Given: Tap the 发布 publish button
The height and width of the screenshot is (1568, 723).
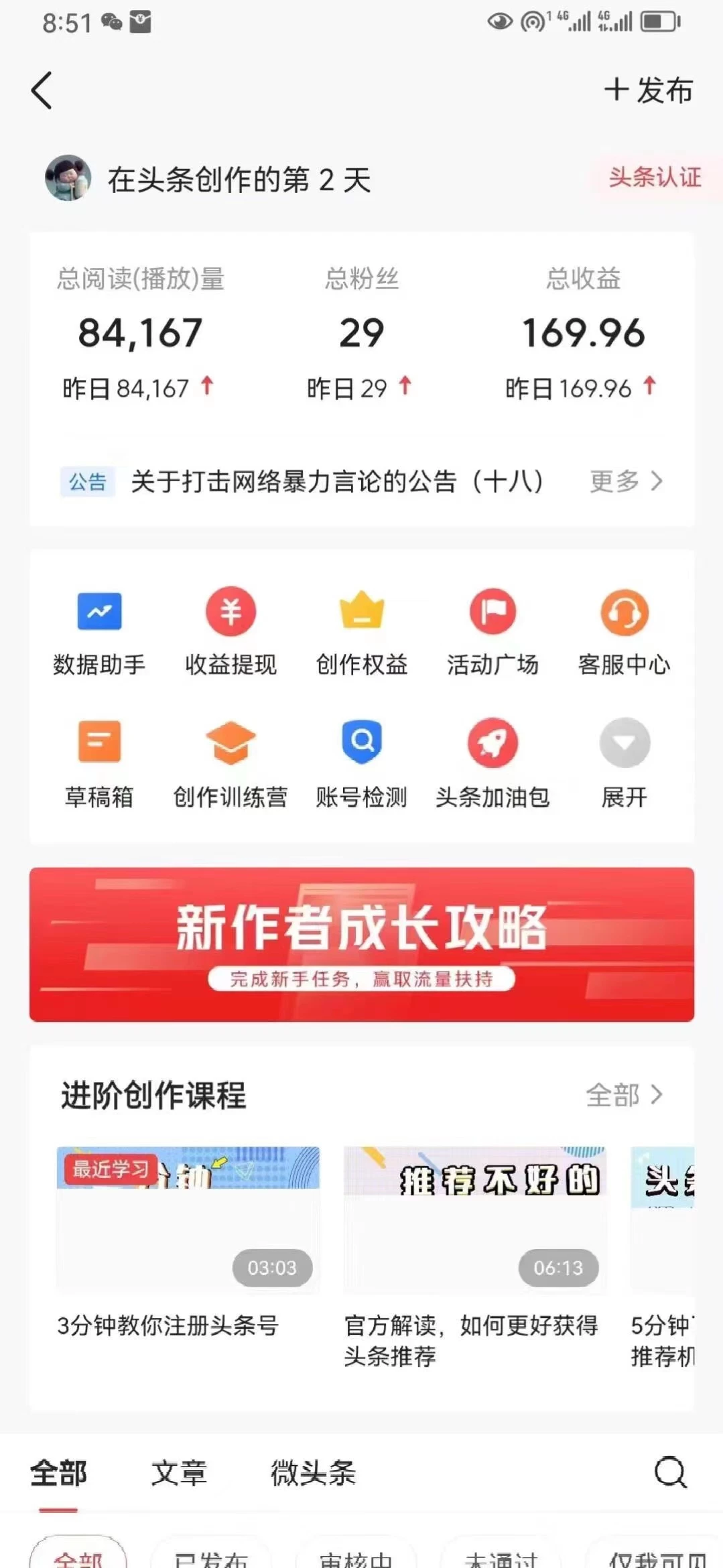Looking at the screenshot, I should (648, 90).
